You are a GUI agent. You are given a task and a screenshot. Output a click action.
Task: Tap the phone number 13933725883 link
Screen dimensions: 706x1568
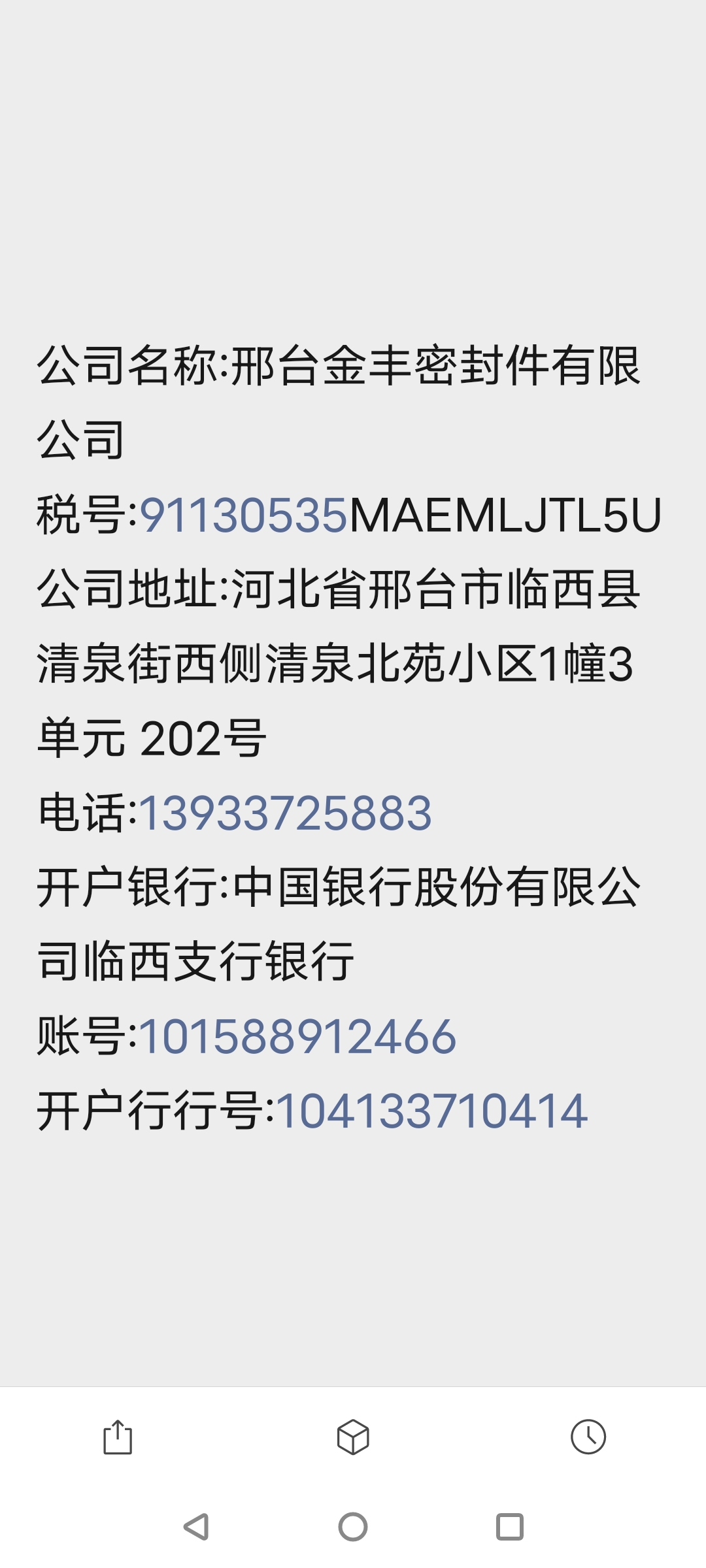pyautogui.click(x=285, y=813)
